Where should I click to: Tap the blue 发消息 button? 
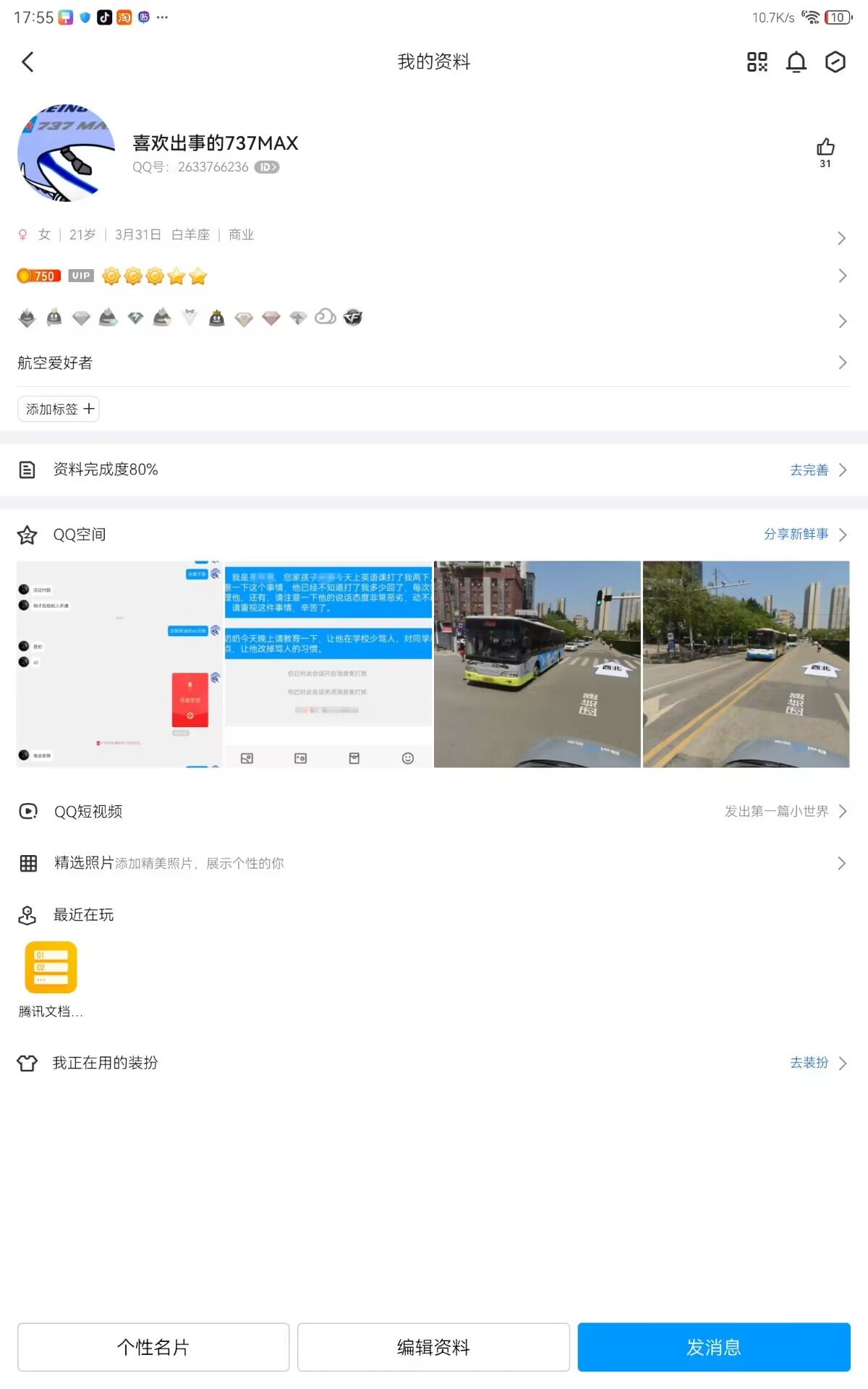(x=714, y=1347)
